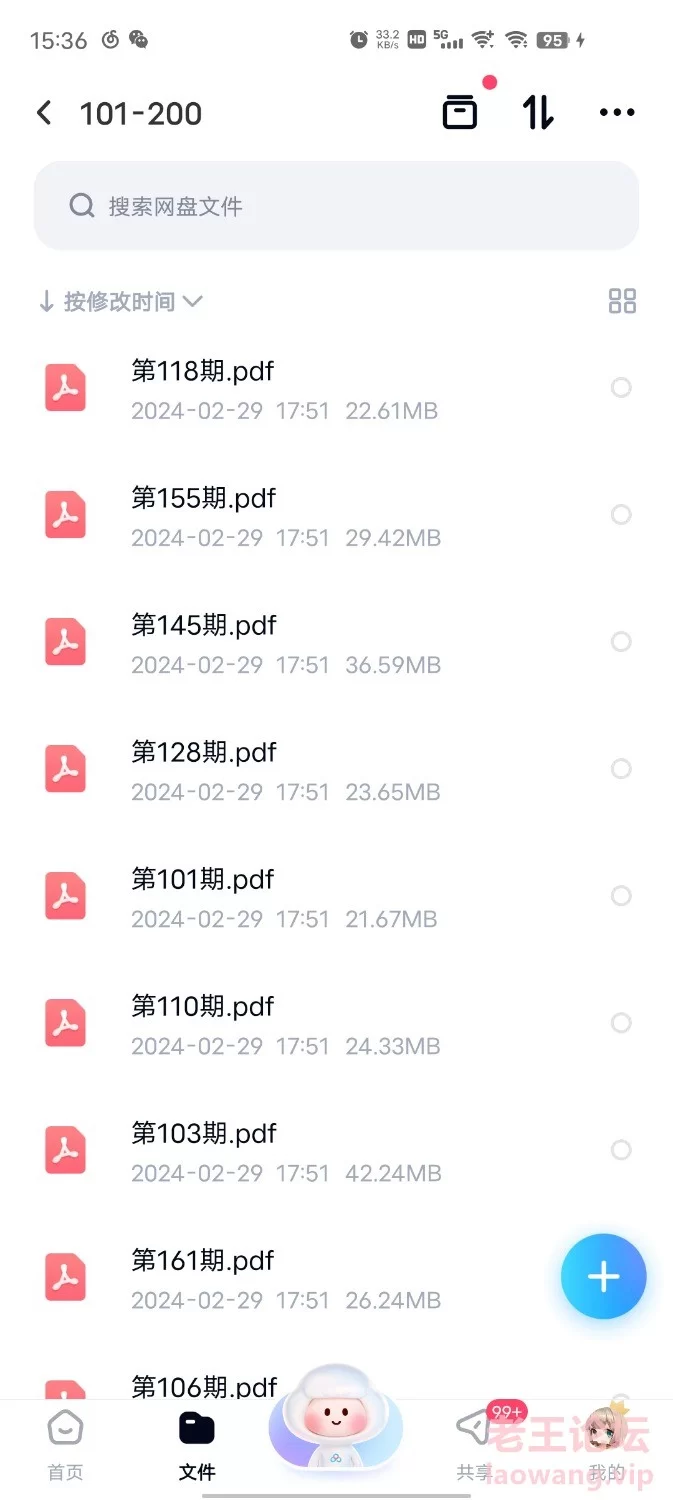Open 第161期.pdf
The height and width of the screenshot is (1500, 673).
203,1260
